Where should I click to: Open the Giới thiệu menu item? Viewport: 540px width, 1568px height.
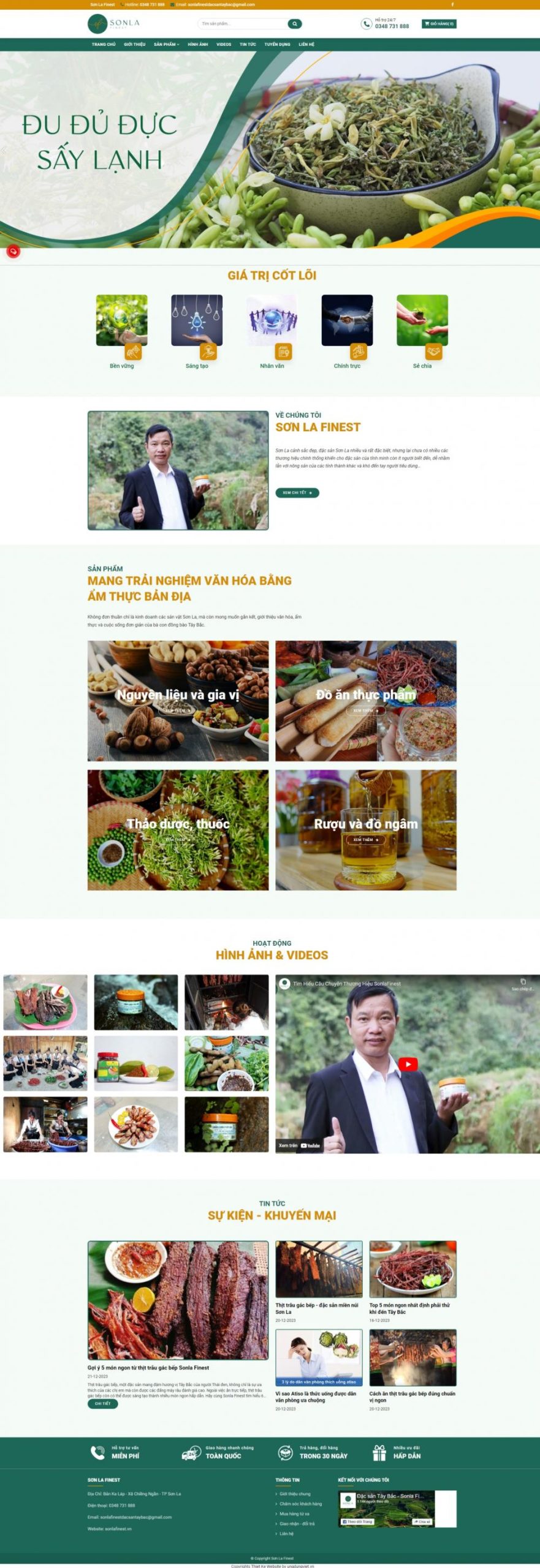click(x=134, y=45)
